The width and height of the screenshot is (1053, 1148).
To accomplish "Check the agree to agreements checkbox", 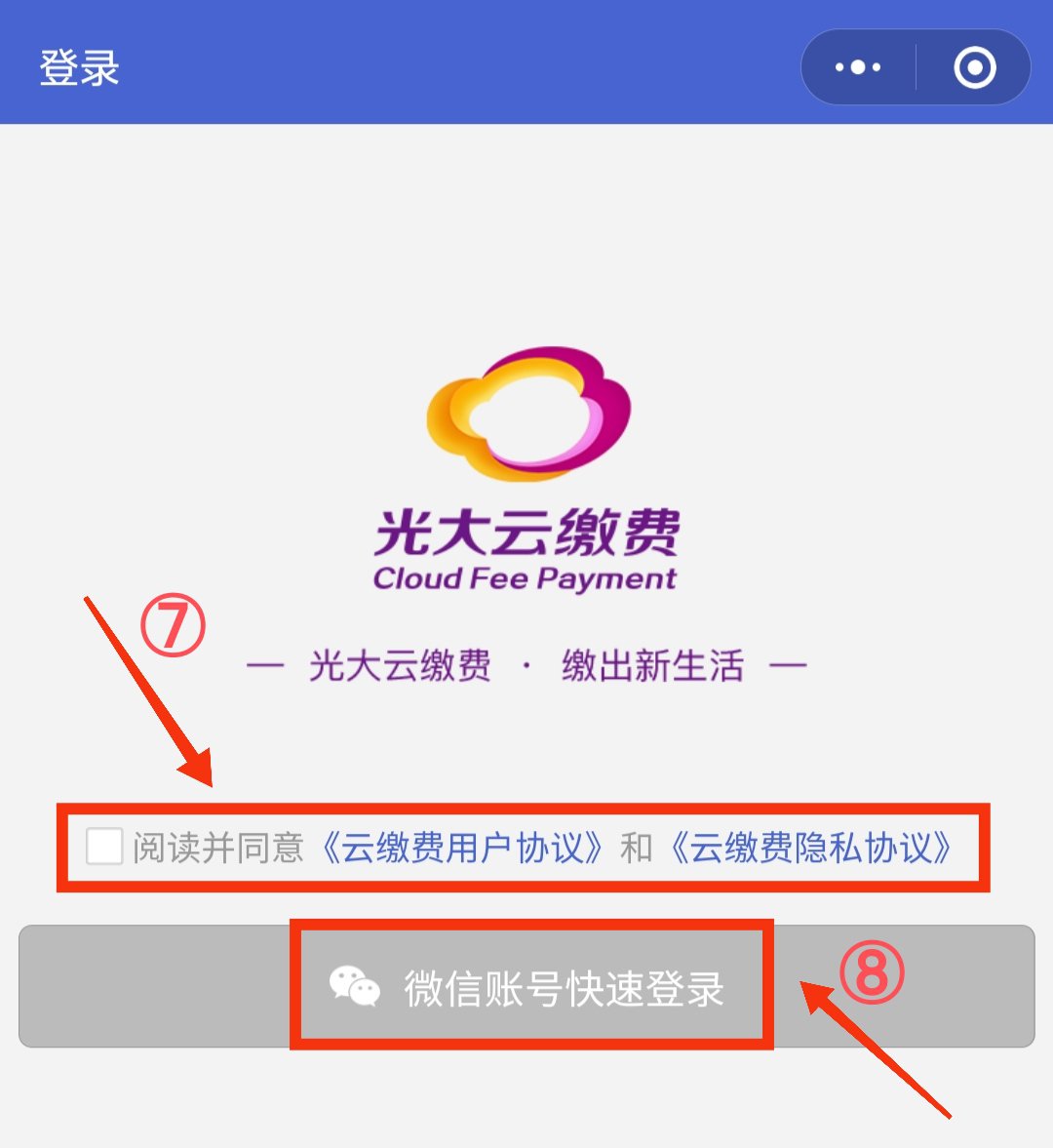I will click(103, 847).
